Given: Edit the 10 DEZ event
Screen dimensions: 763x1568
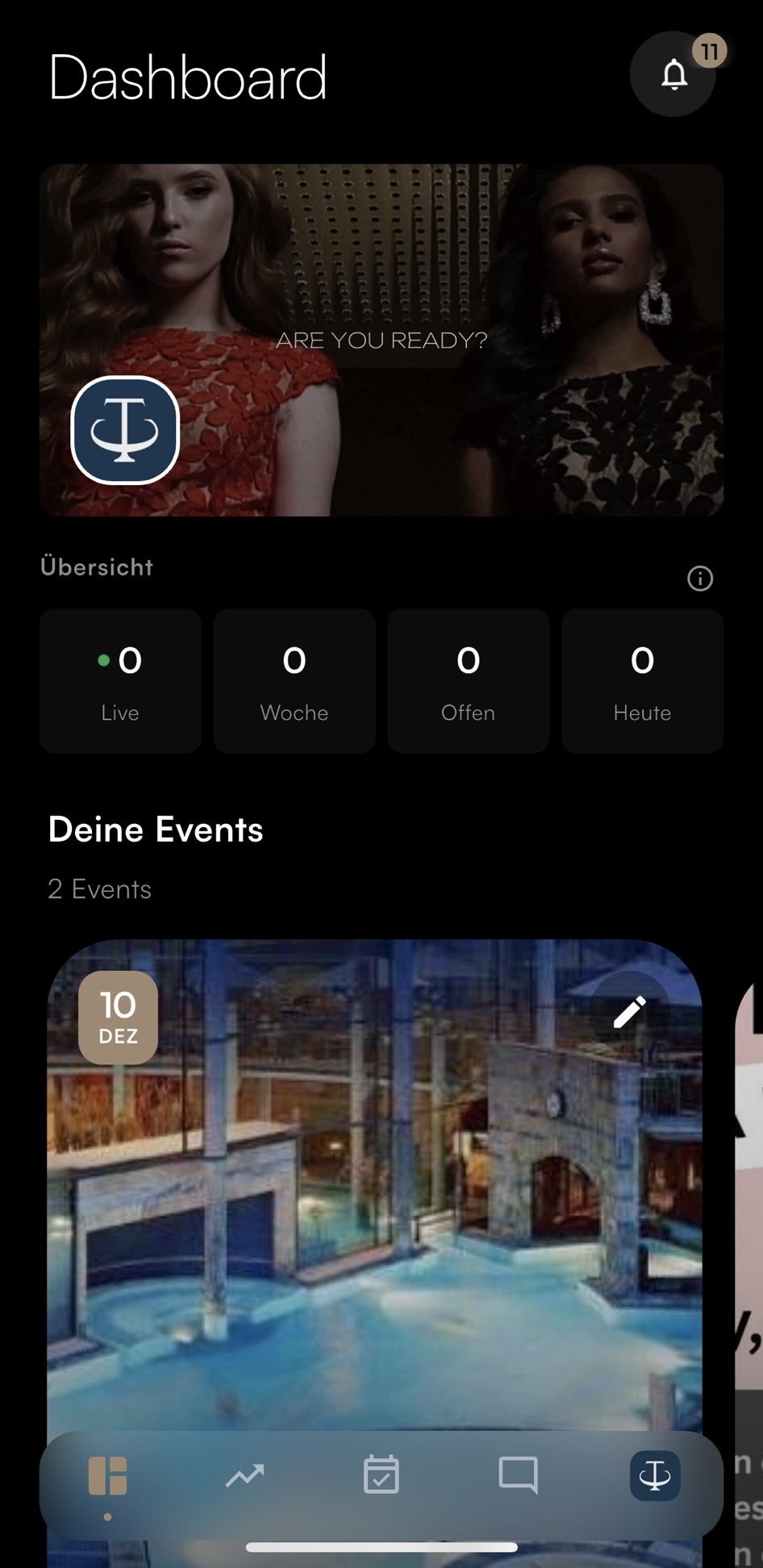Looking at the screenshot, I should tap(629, 1011).
